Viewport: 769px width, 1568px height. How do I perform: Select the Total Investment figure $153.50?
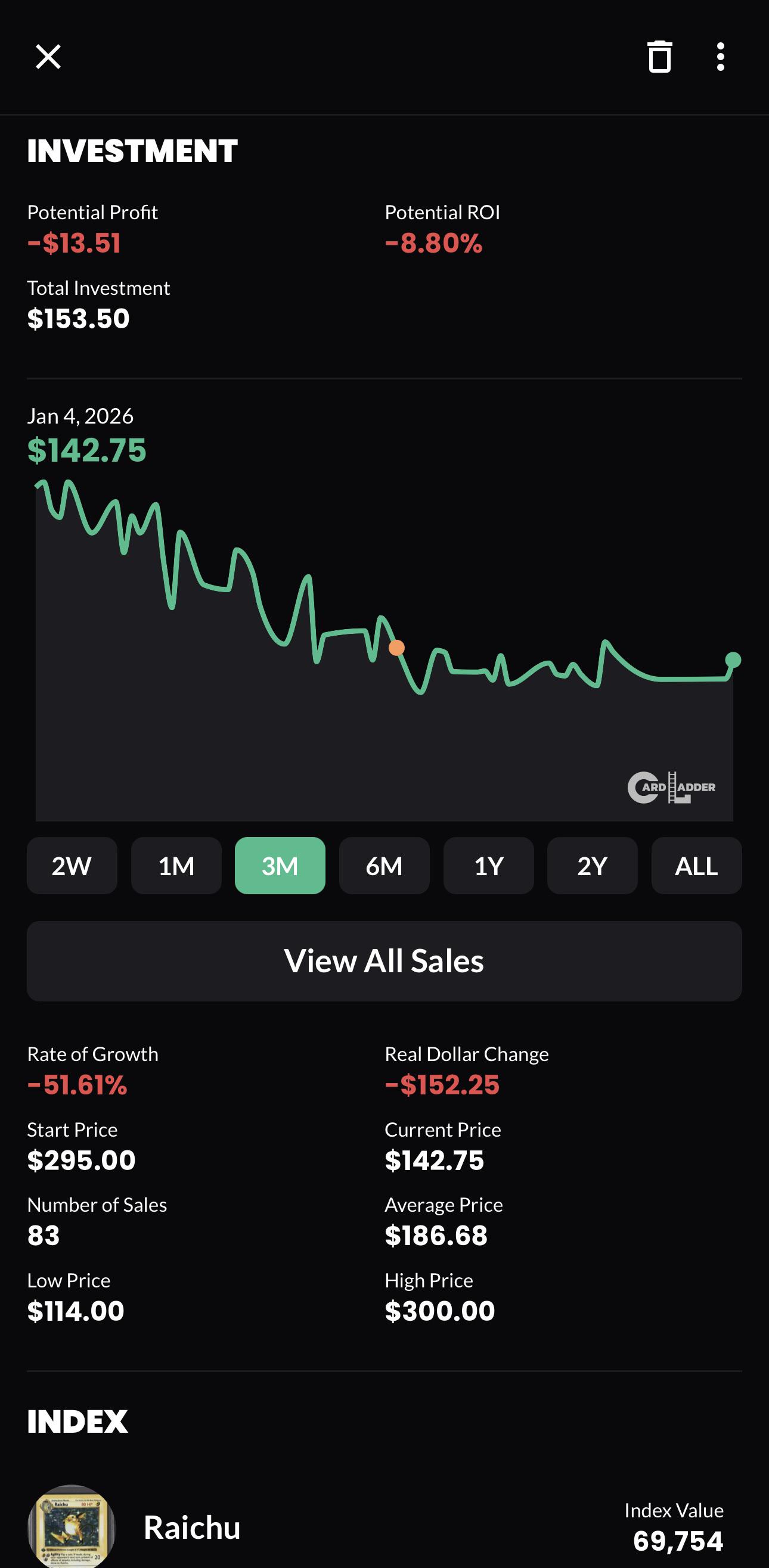(78, 317)
